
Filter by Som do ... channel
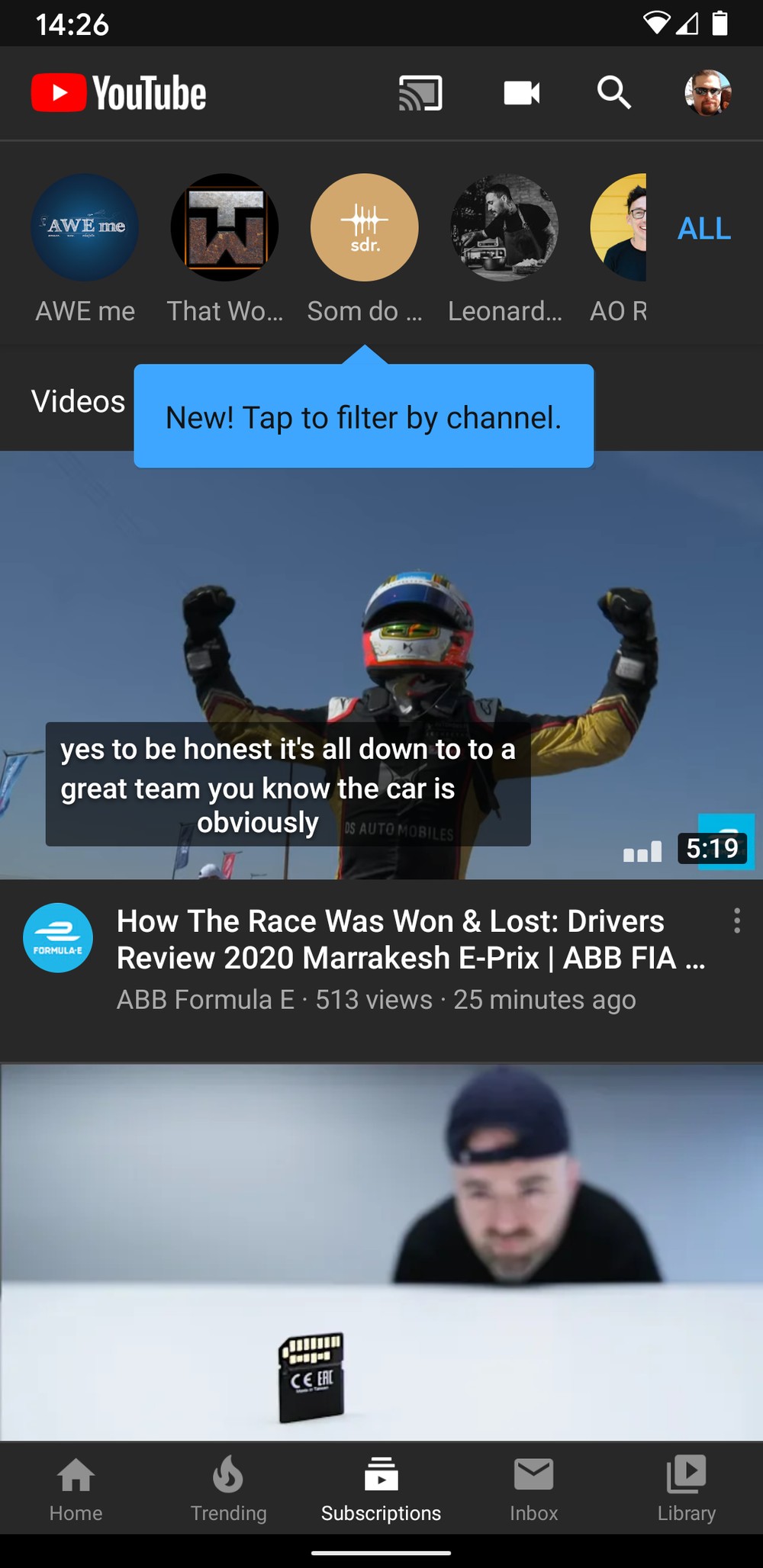click(x=365, y=227)
